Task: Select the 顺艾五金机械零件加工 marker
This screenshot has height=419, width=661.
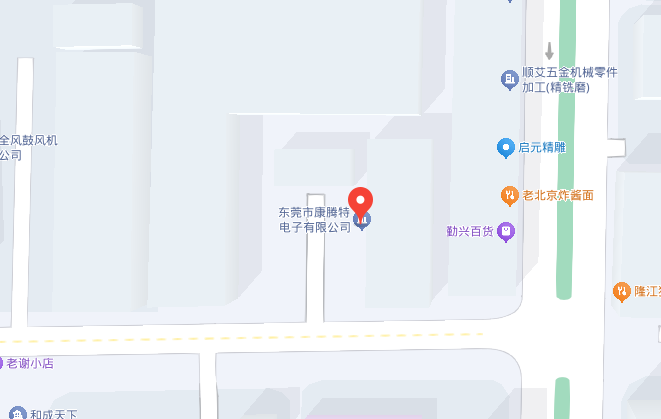Action: [510, 77]
